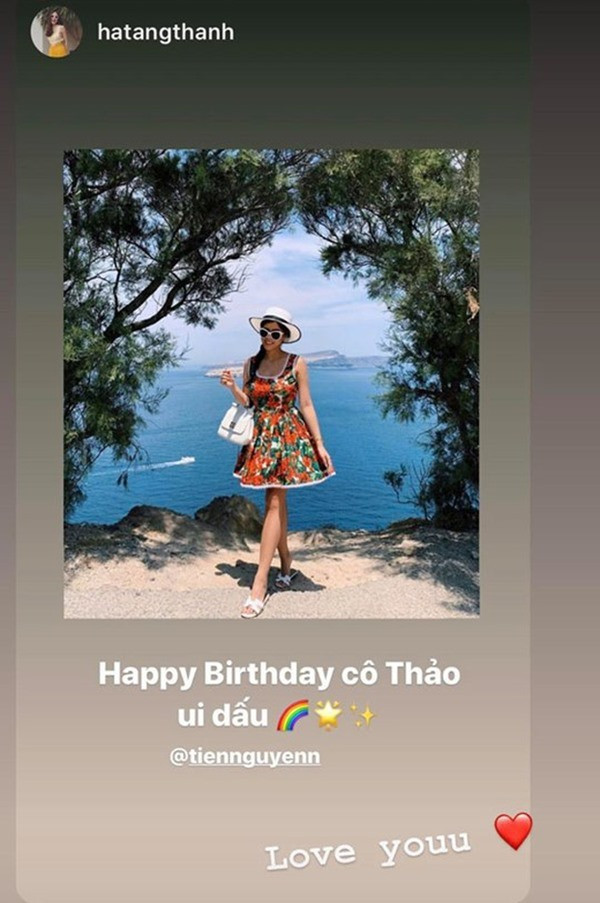Open hatangthanh's profile from story header
This screenshot has height=903, width=600.
pos(165,32)
